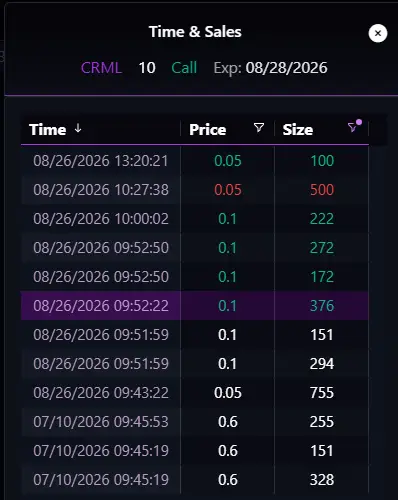Close the Time & Sales dialog

click(378, 33)
